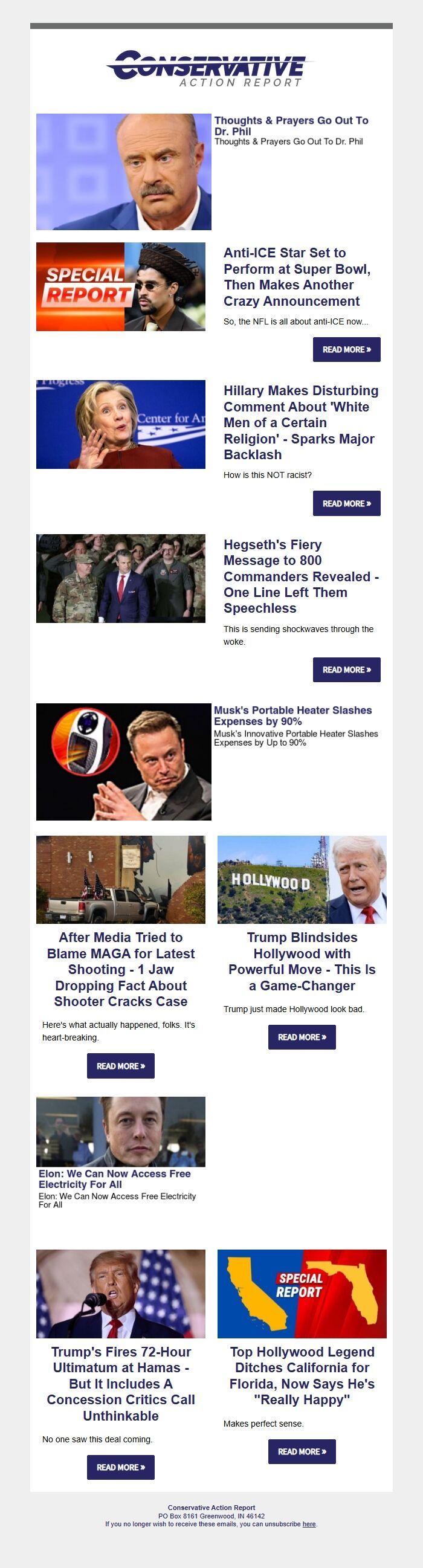Open the Hillary Makes Disturbing Comment headline
423x1568 pixels.
pyautogui.click(x=301, y=422)
